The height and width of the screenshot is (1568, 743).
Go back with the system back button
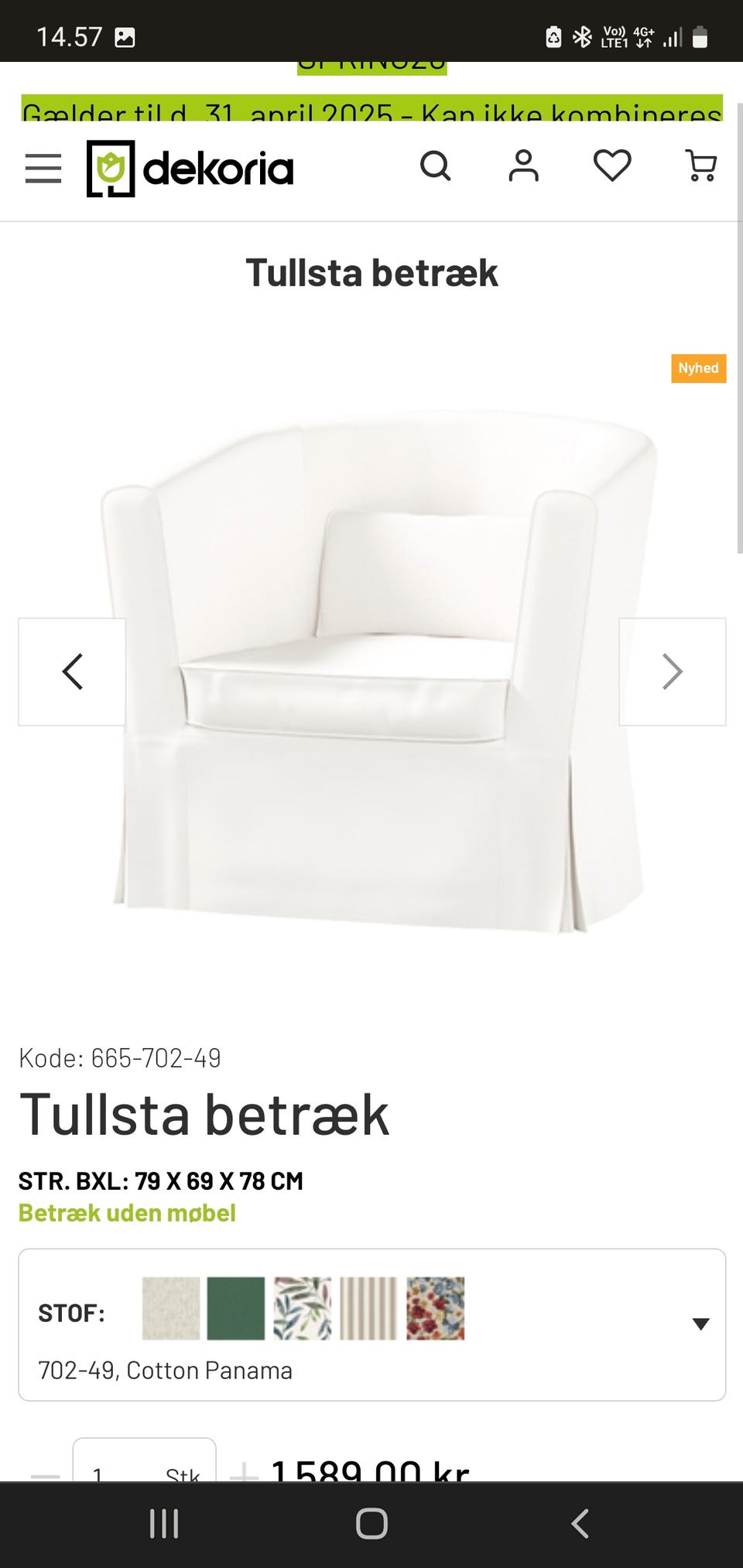[x=580, y=1524]
